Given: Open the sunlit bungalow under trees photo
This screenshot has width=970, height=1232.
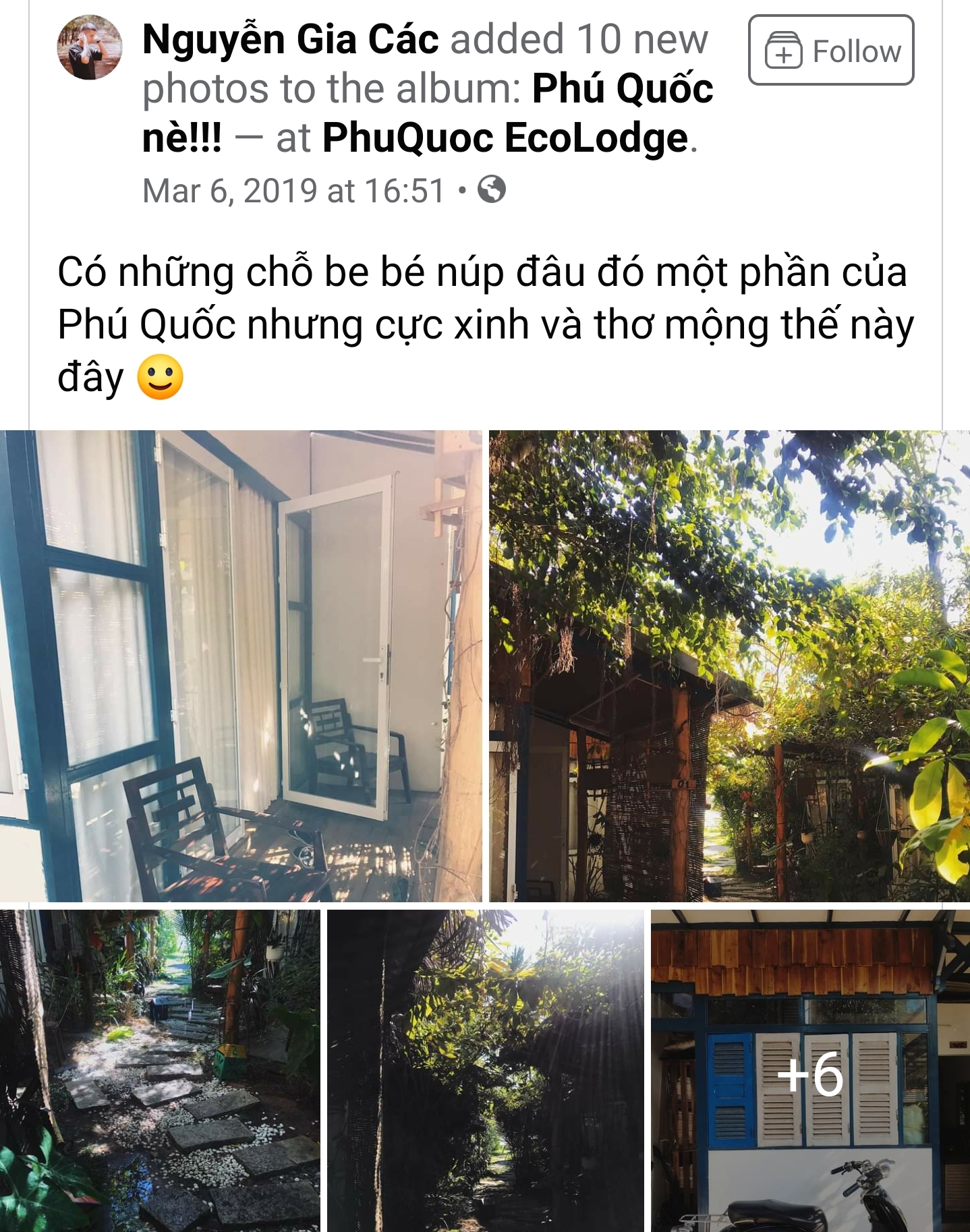Looking at the screenshot, I should 729,666.
